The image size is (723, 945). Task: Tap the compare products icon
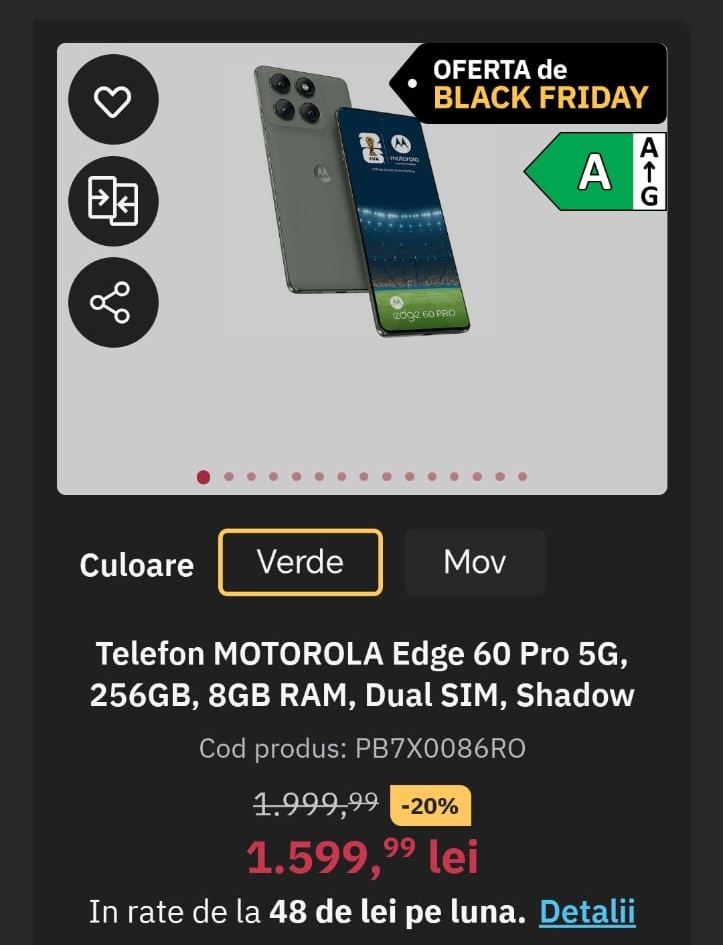pos(113,201)
